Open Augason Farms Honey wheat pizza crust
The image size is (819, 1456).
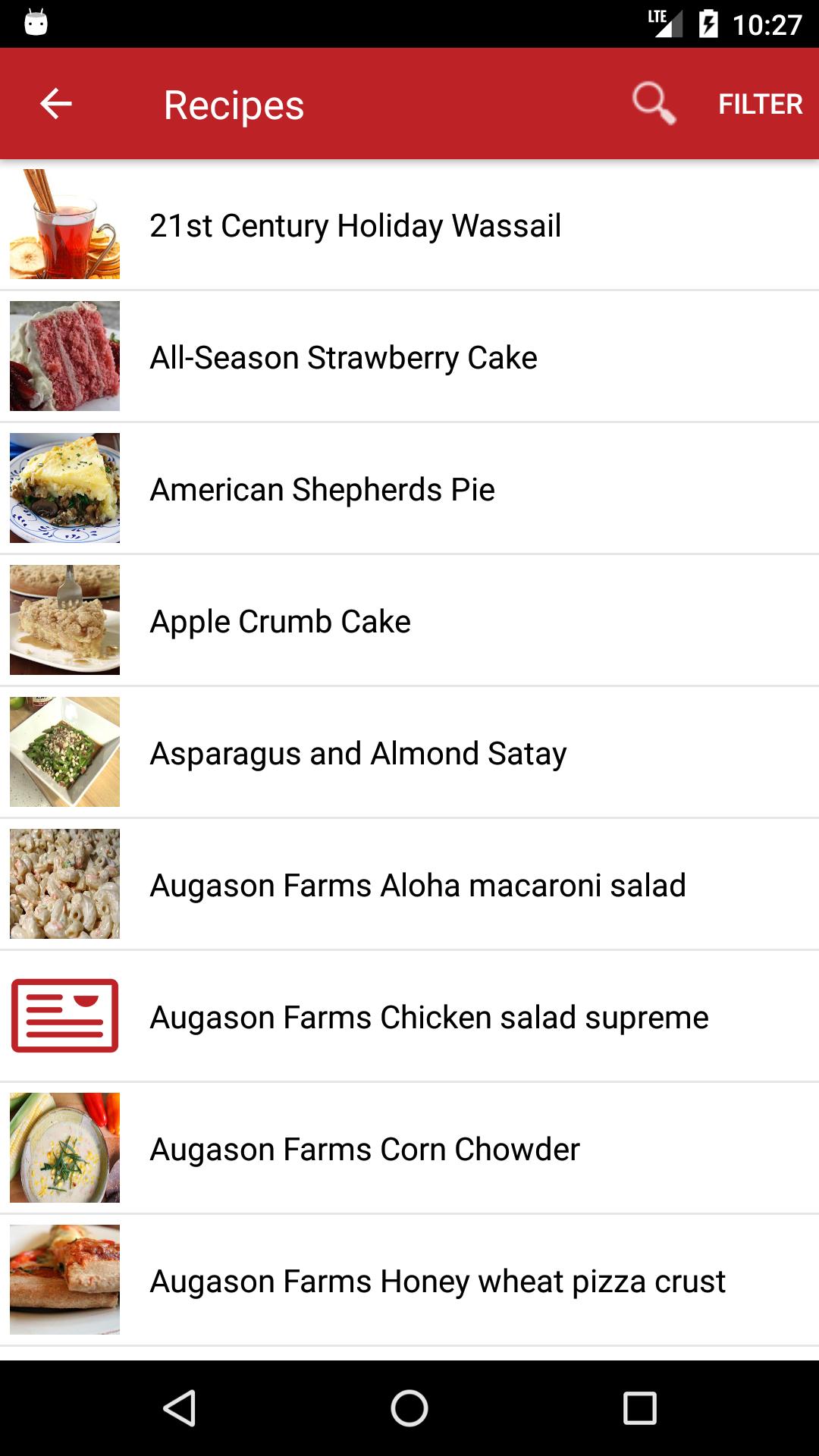tap(409, 1280)
